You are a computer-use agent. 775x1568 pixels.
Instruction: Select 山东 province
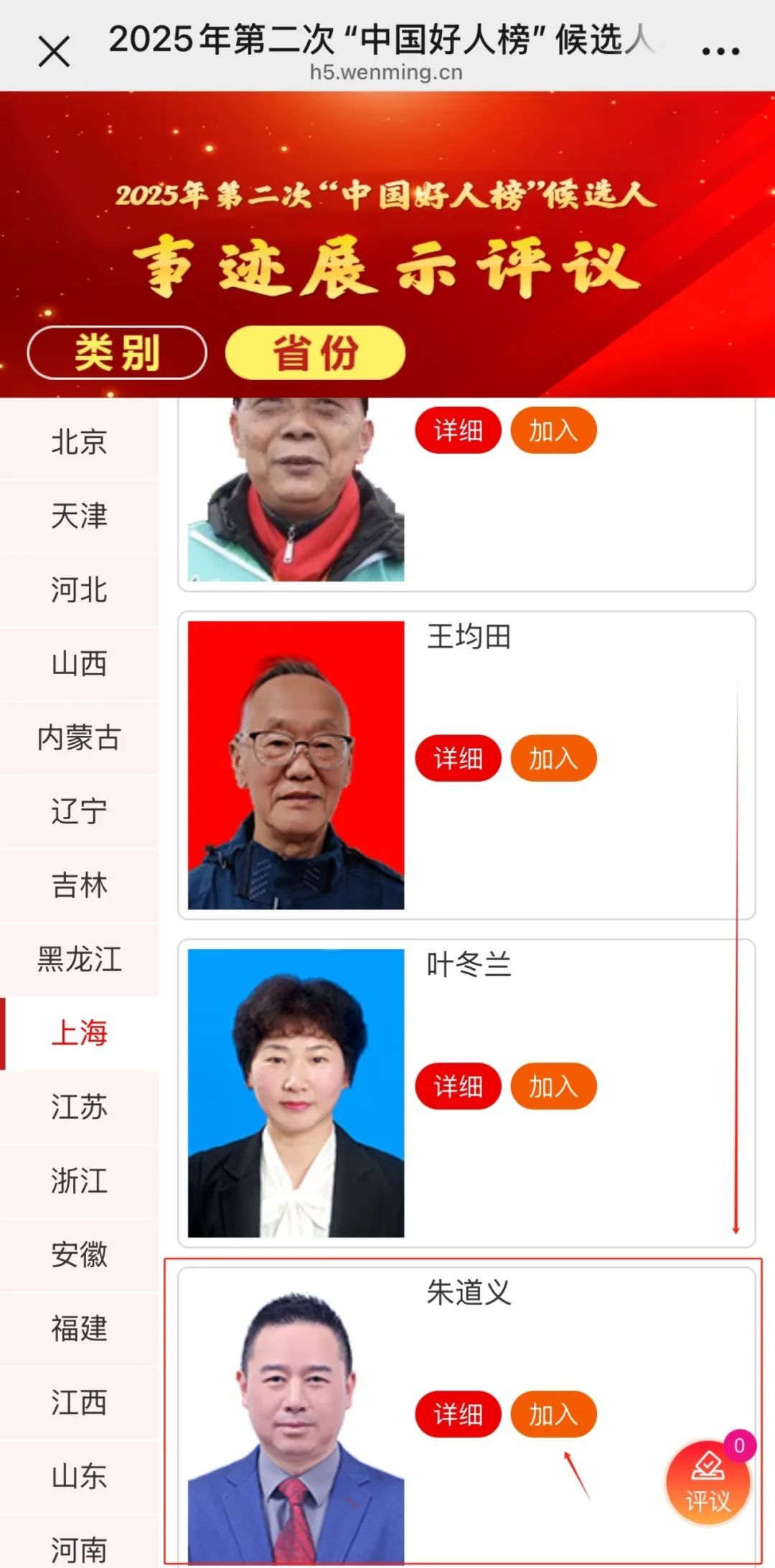(x=79, y=1477)
